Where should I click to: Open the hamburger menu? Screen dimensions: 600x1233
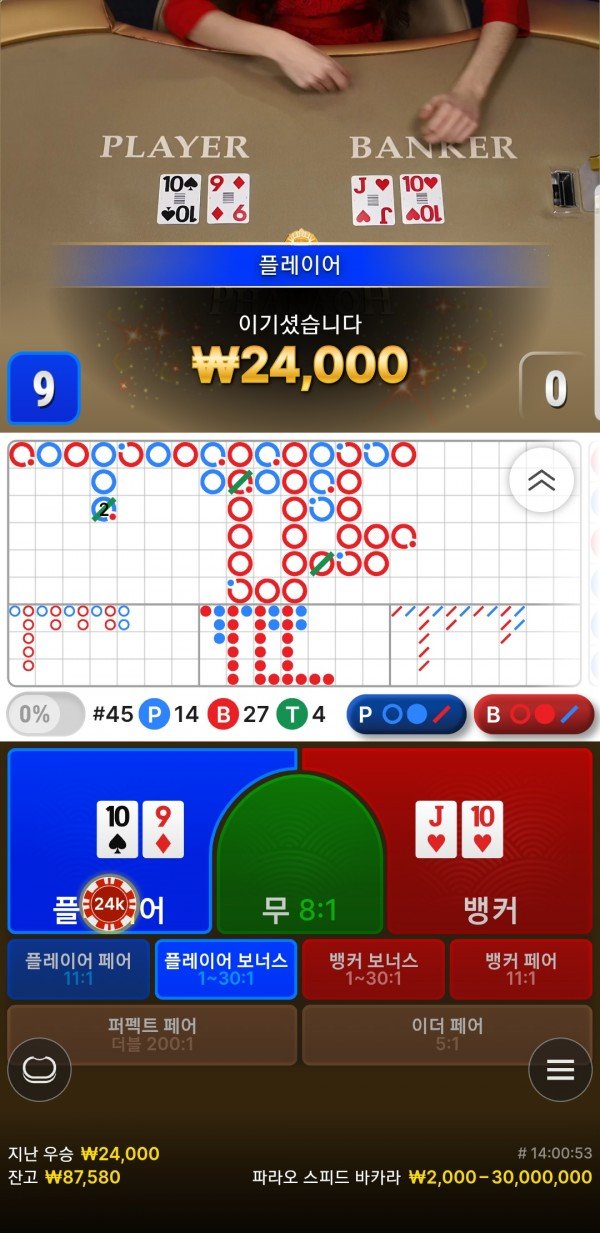560,1070
